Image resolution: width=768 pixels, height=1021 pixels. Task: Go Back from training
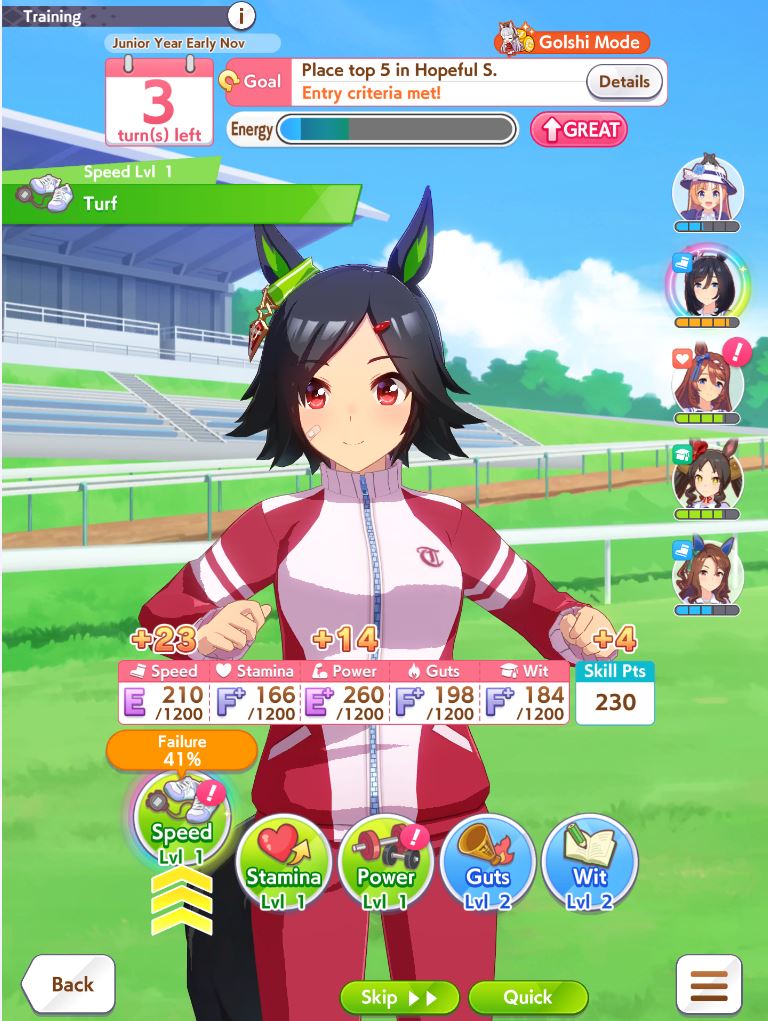[68, 984]
